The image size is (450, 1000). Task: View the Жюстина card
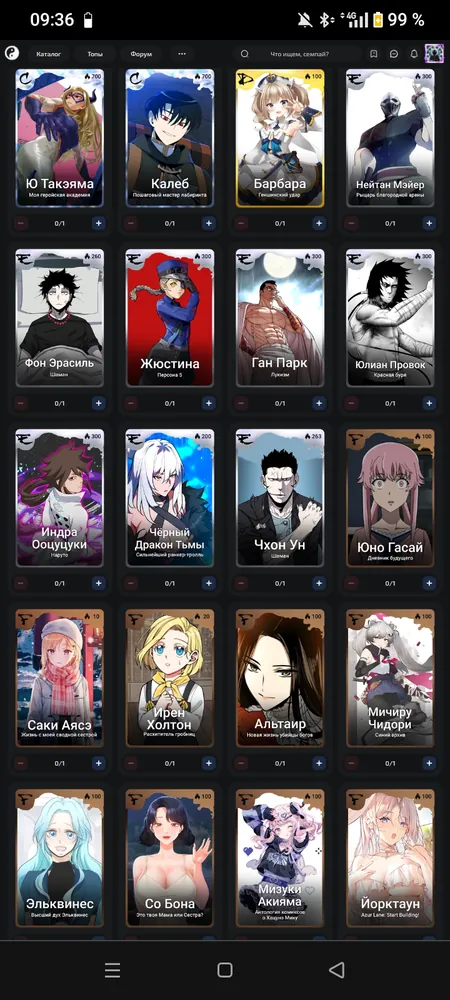(170, 318)
